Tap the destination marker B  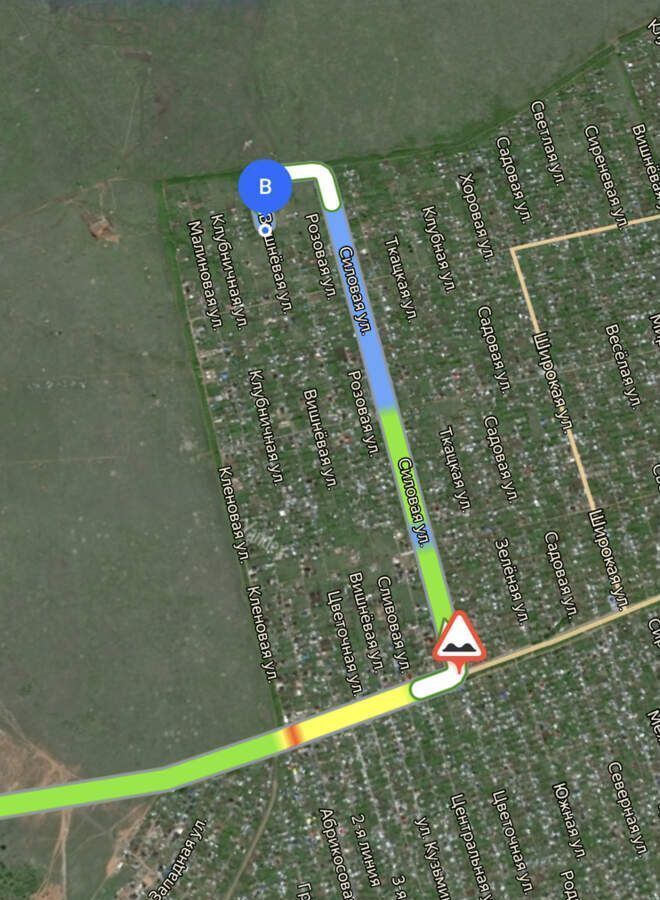[x=265, y=186]
